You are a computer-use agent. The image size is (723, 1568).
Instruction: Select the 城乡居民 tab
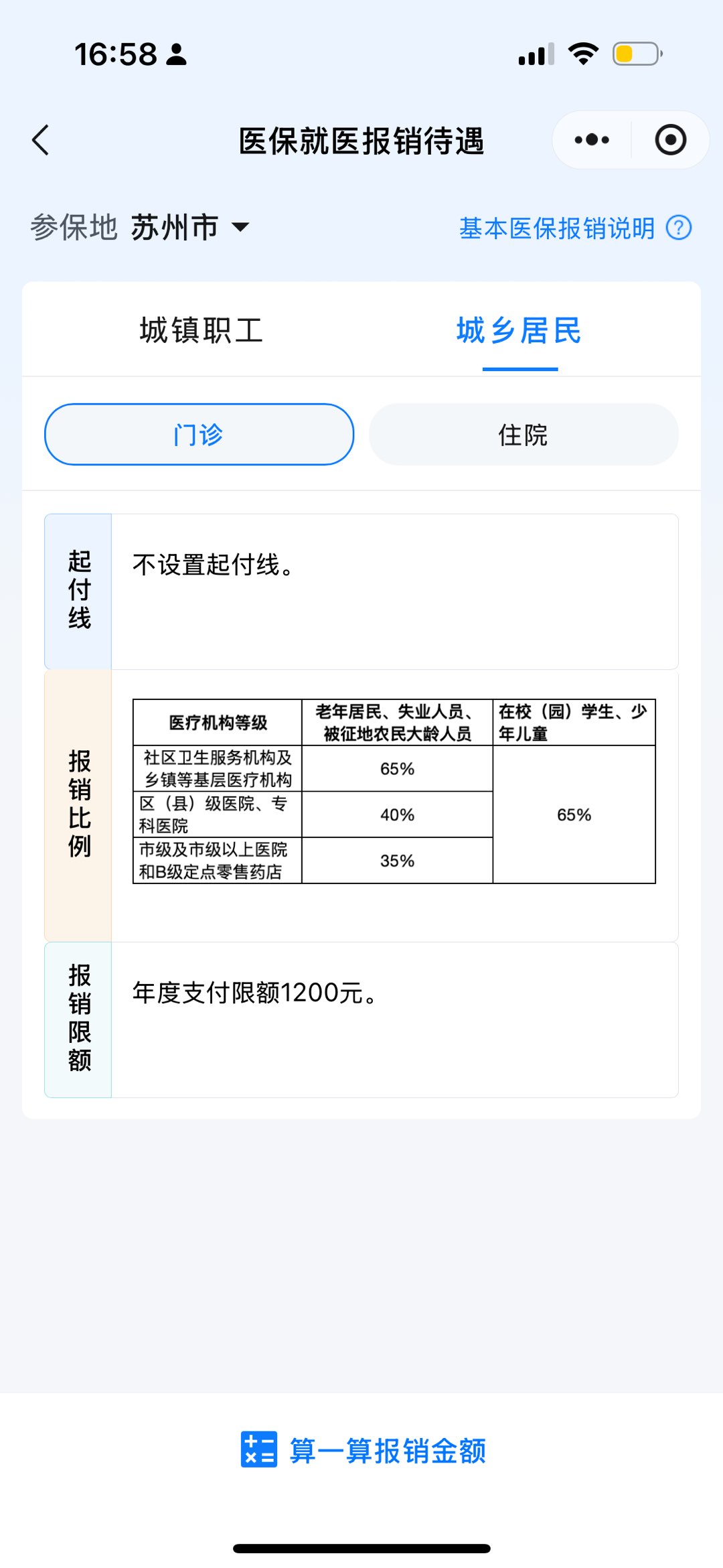[x=519, y=330]
